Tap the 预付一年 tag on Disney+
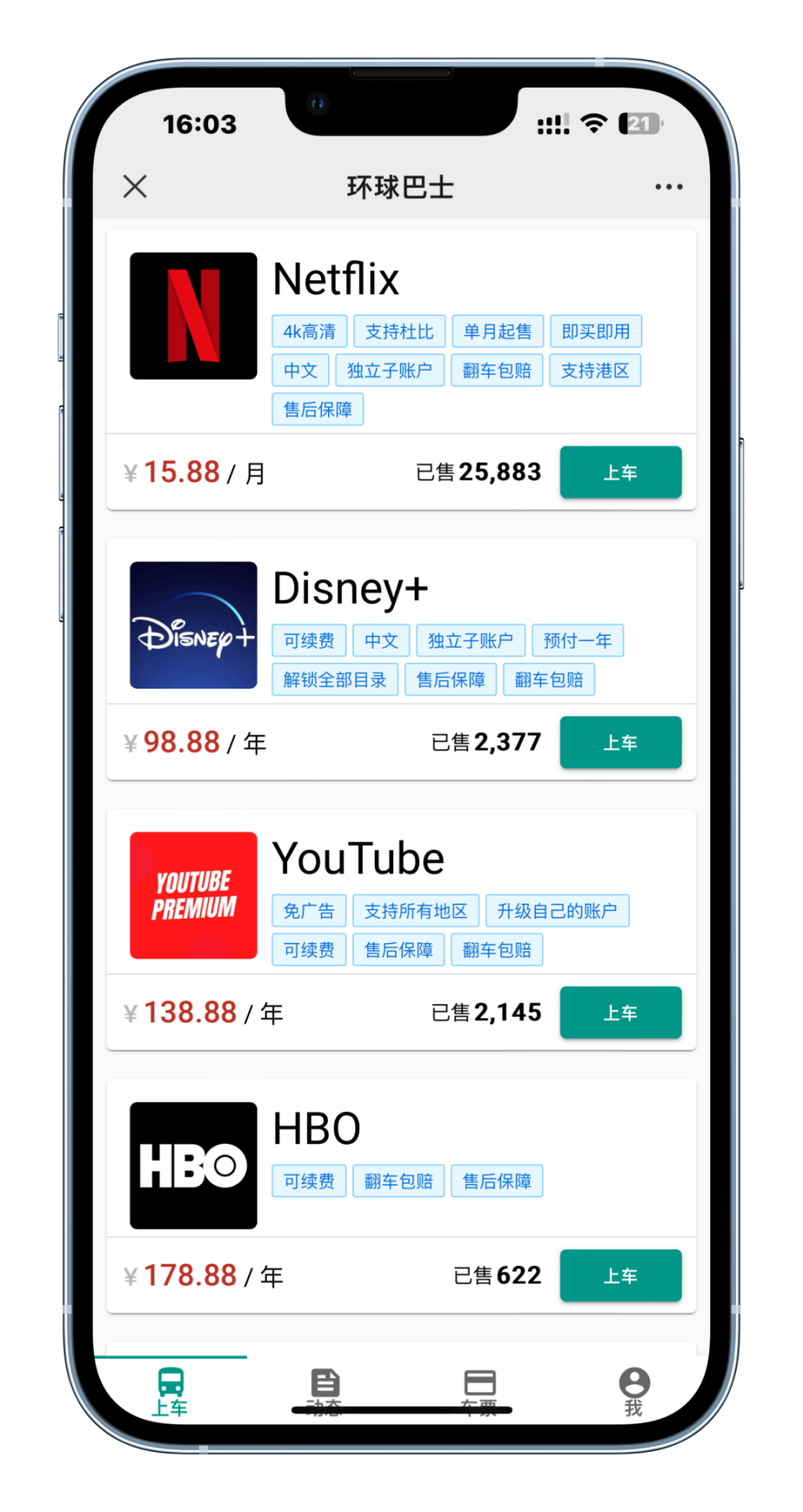 click(577, 640)
